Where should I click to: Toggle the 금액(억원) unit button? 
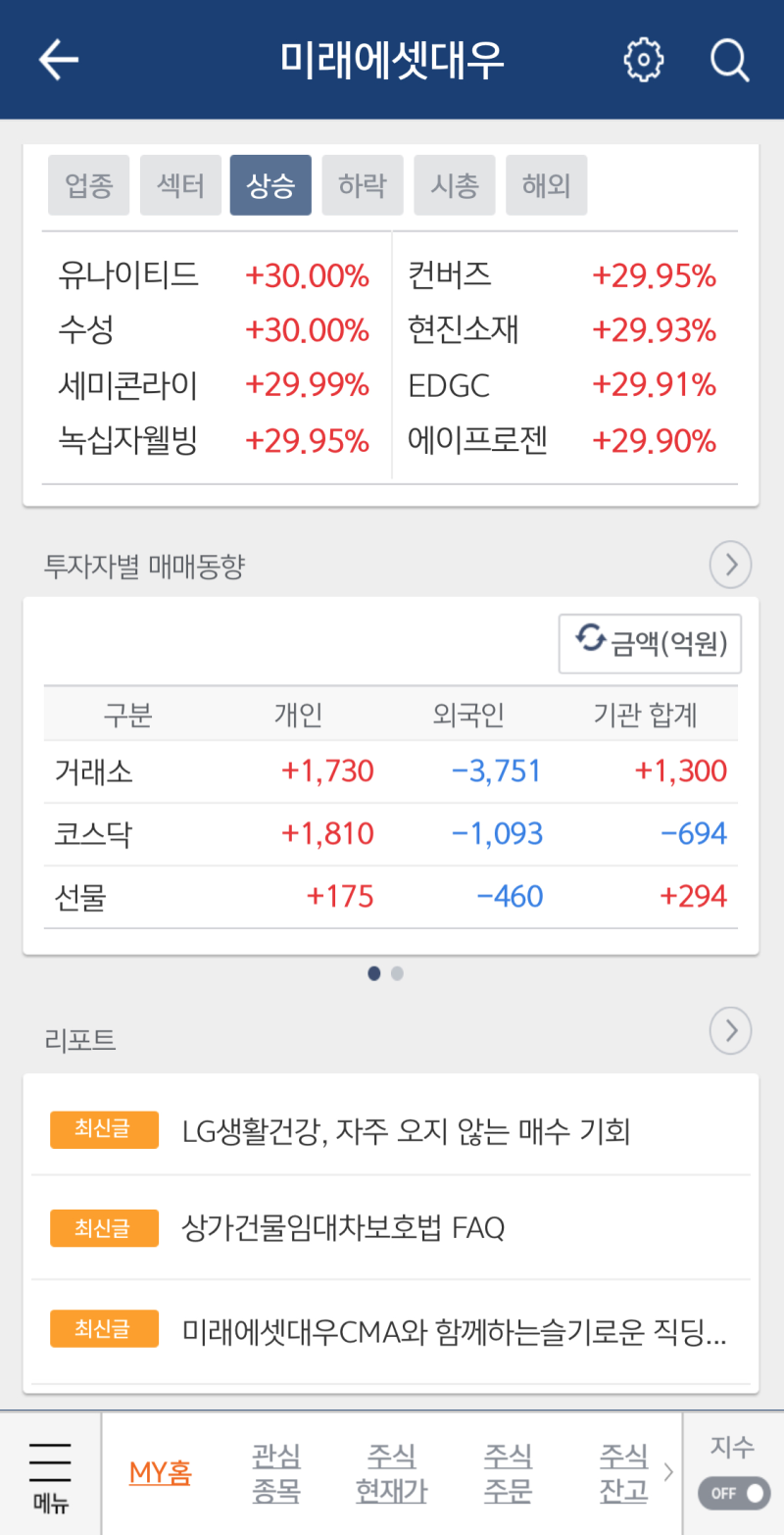[650, 643]
